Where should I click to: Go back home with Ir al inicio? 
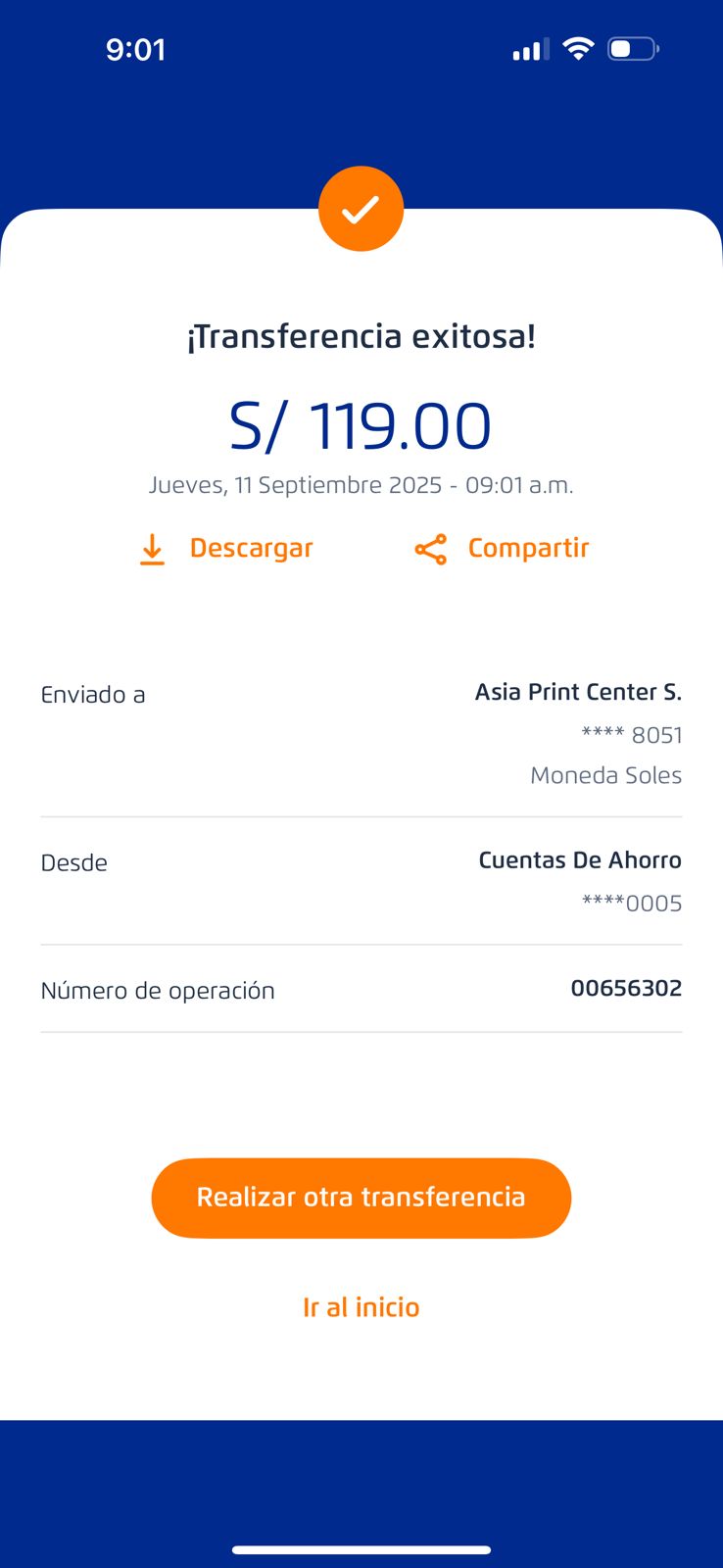tap(361, 1307)
